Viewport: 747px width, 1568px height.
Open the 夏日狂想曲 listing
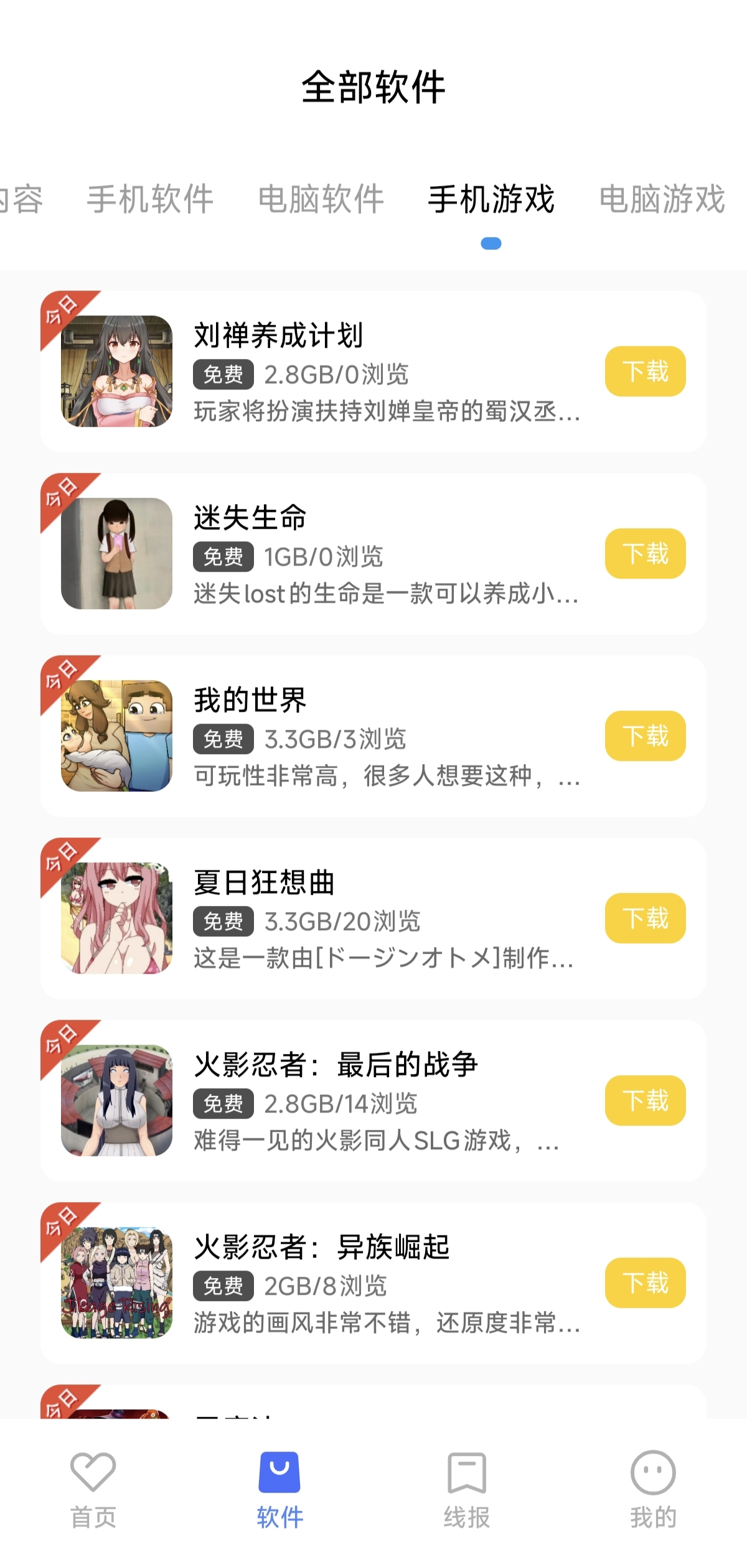(x=374, y=918)
